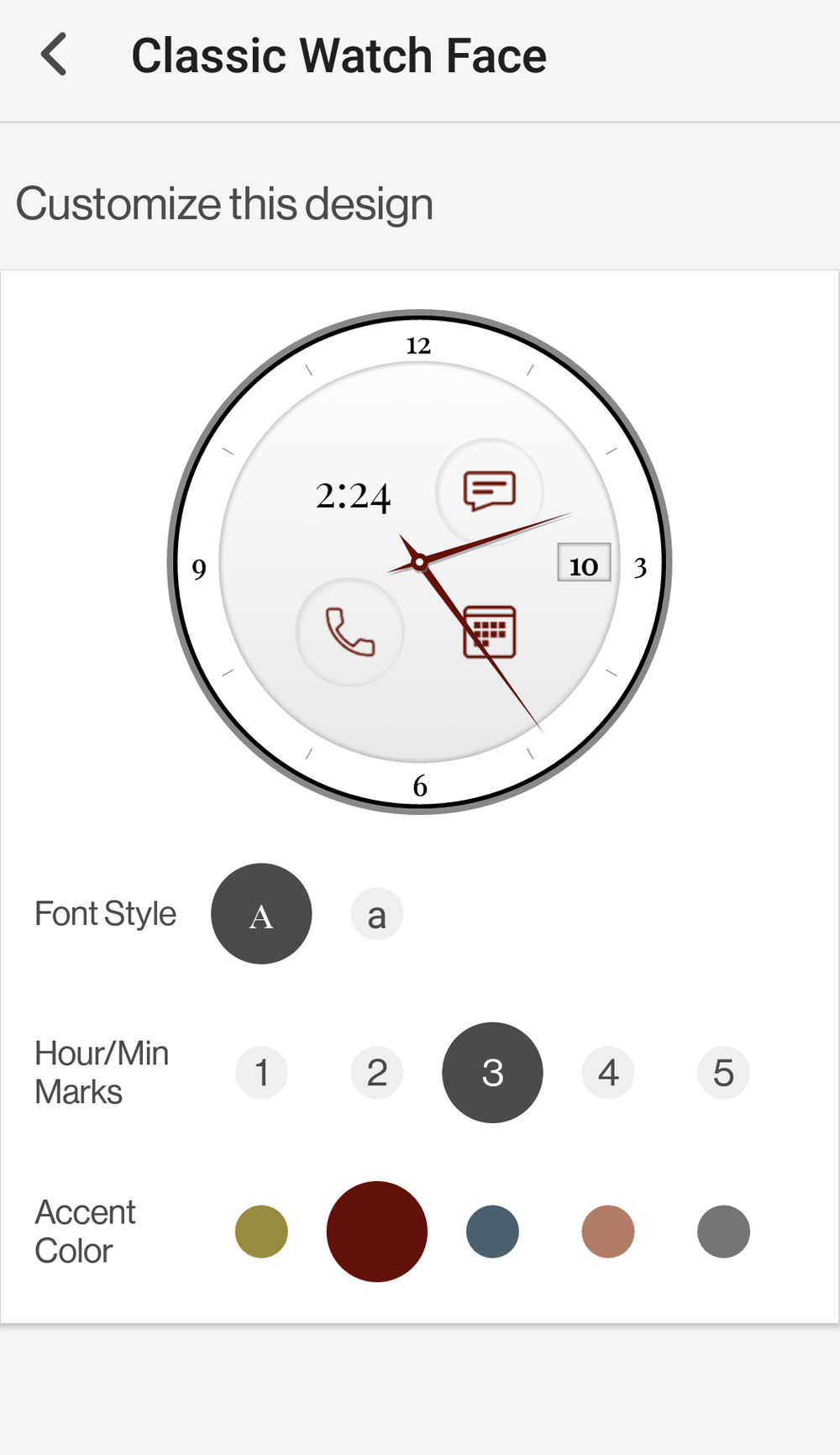This screenshot has height=1455, width=840.
Task: Select hour/min marks option 4
Action: coord(608,1073)
